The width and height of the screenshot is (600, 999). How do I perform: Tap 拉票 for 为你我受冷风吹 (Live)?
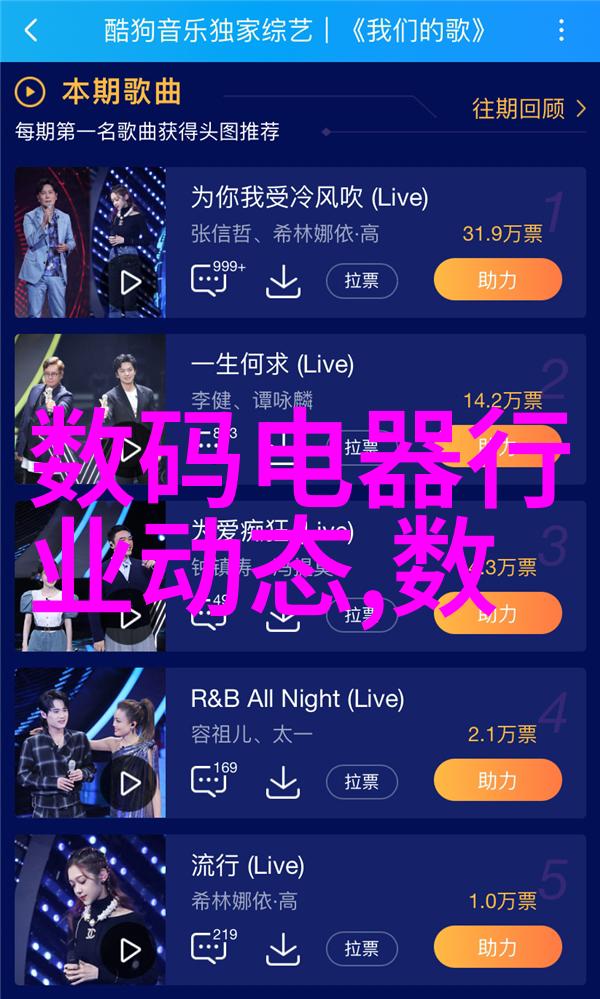pos(361,281)
